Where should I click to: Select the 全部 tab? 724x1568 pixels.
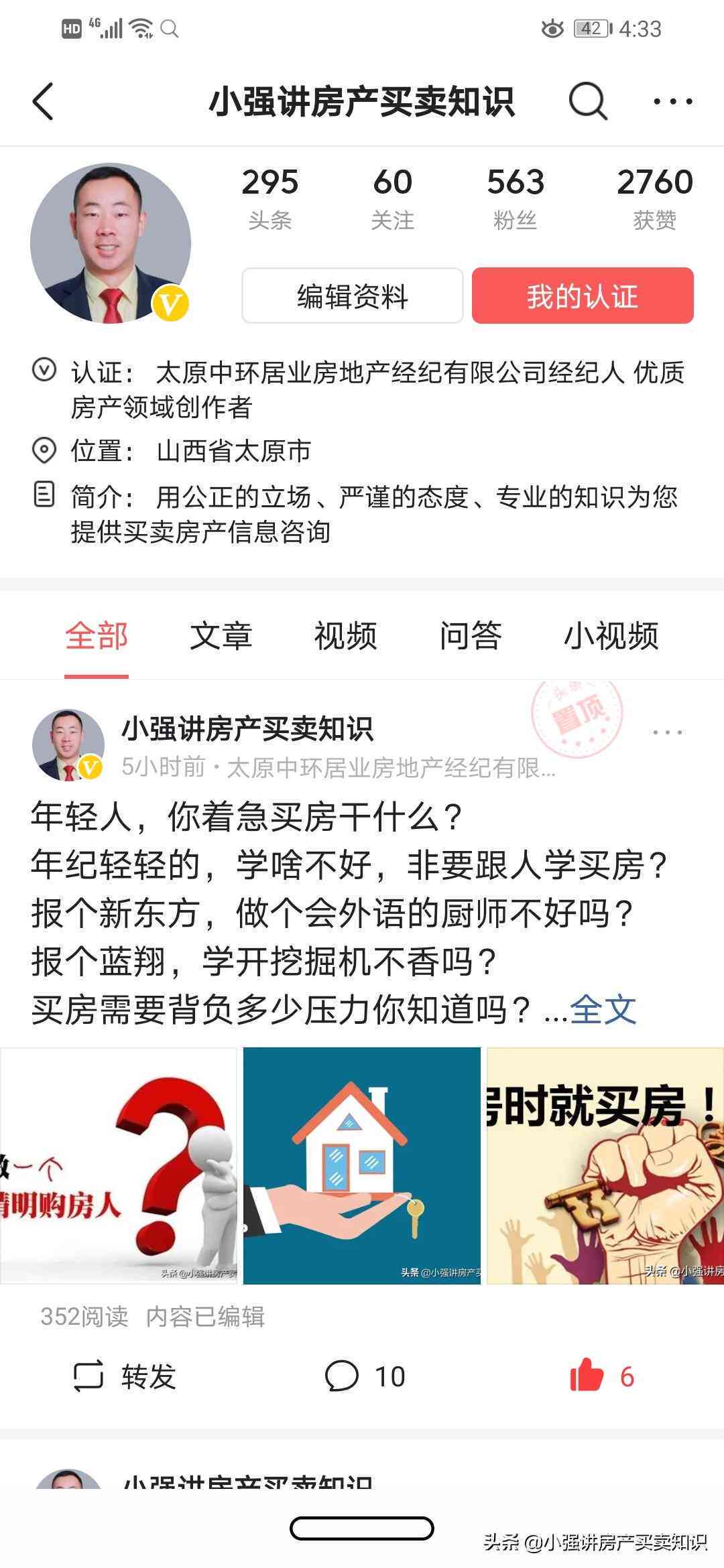tap(97, 636)
